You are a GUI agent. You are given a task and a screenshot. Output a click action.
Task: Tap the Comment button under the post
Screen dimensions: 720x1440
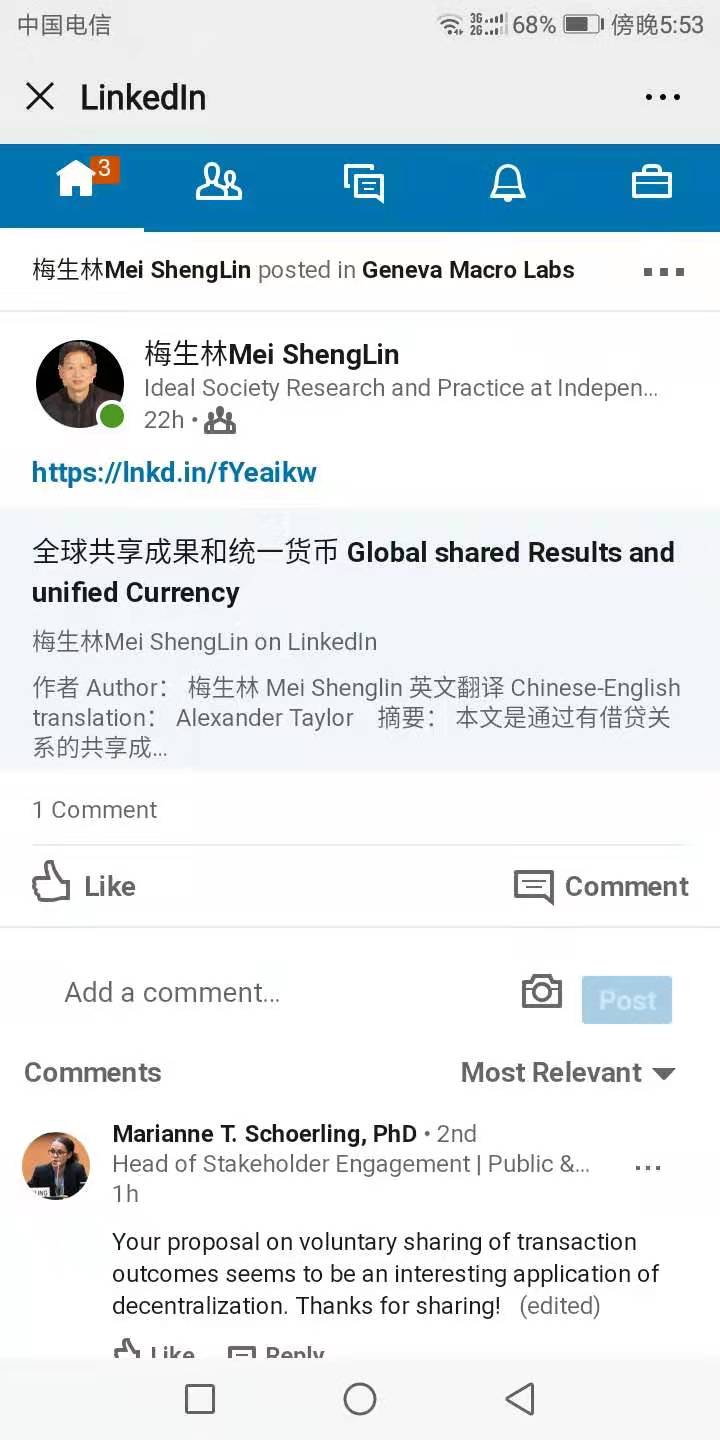pos(601,886)
